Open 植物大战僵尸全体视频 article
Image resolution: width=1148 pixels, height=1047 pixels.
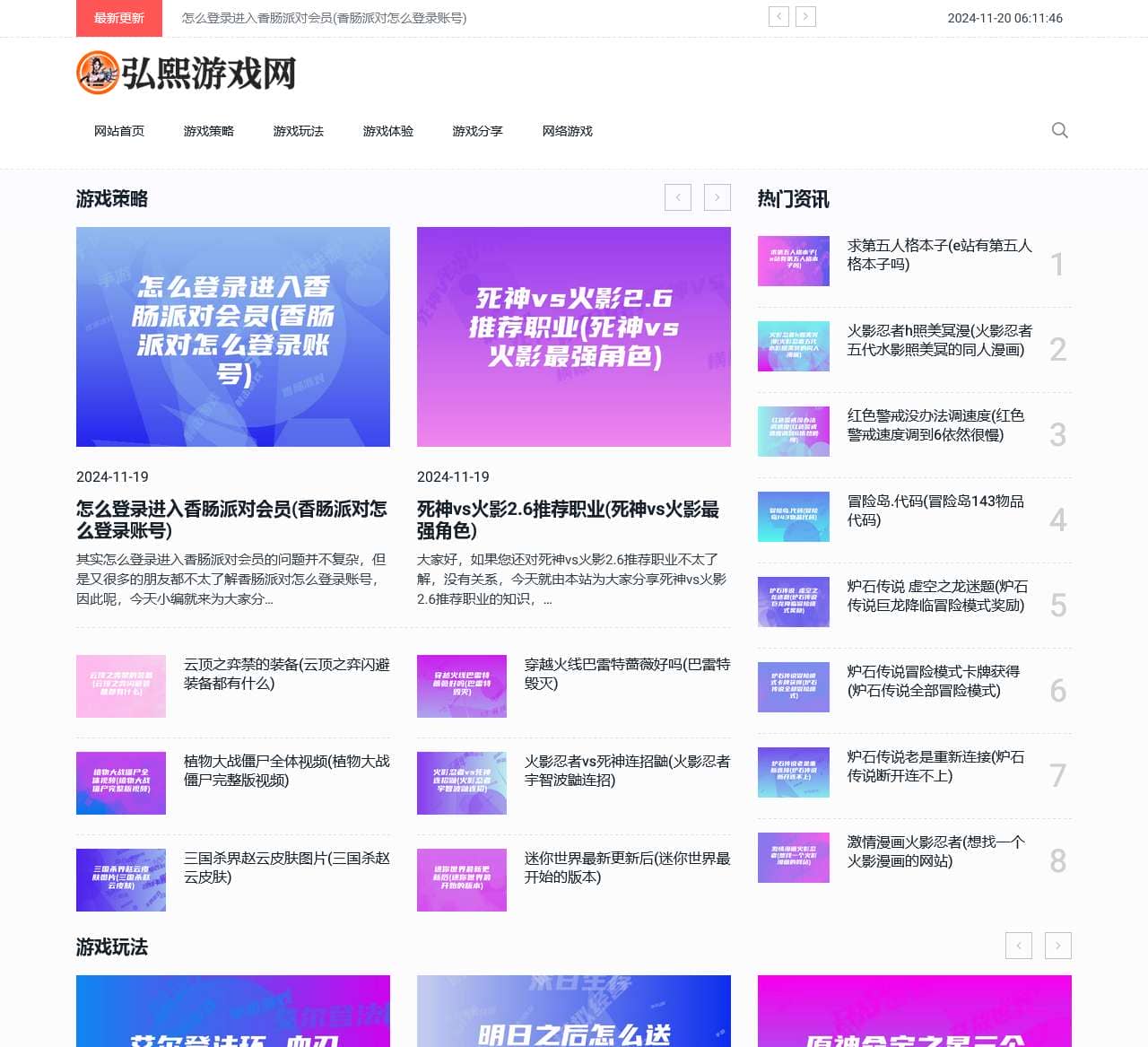pos(286,771)
